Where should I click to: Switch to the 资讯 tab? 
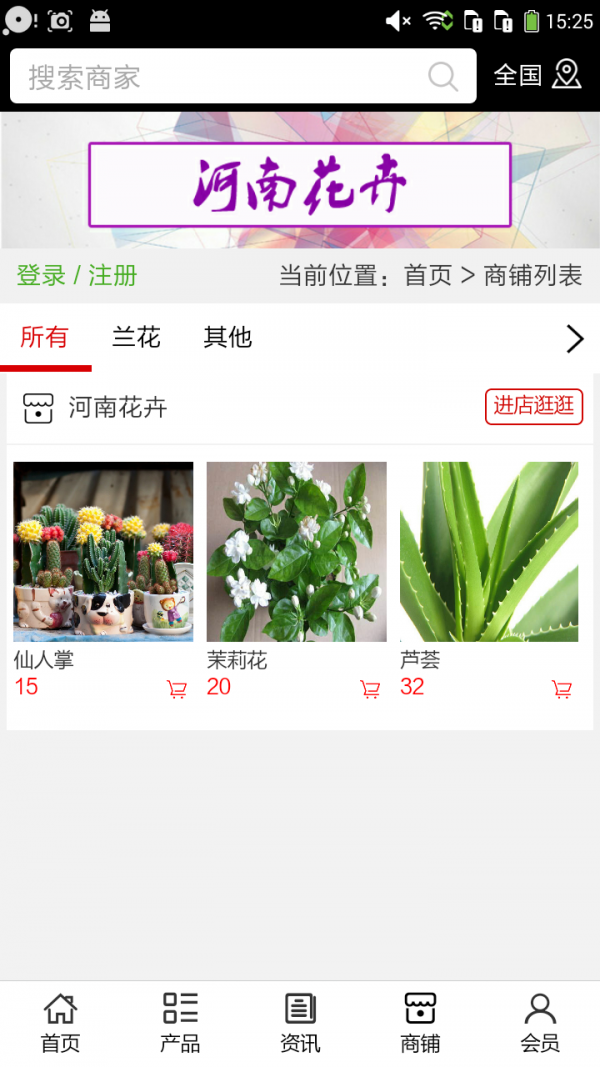click(x=300, y=1023)
